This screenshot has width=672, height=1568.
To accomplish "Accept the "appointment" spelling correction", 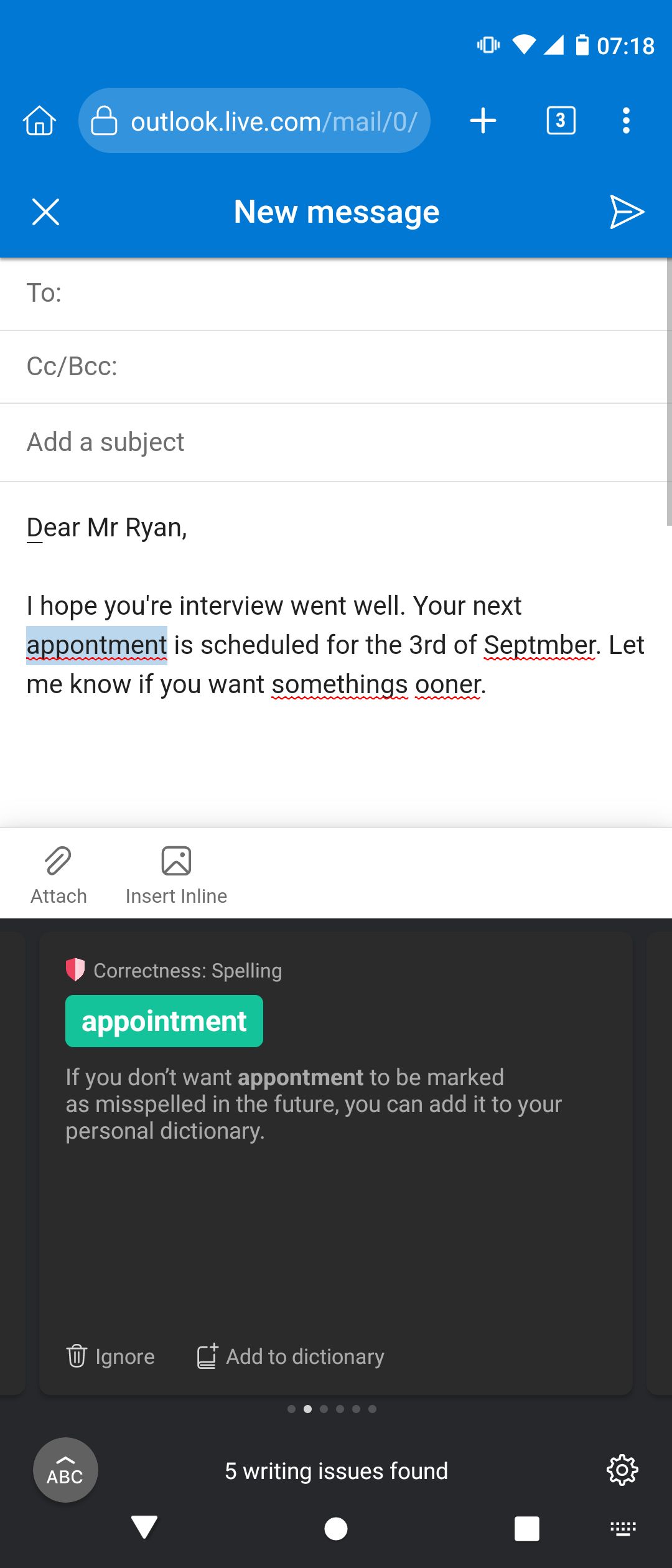I will (164, 1020).
